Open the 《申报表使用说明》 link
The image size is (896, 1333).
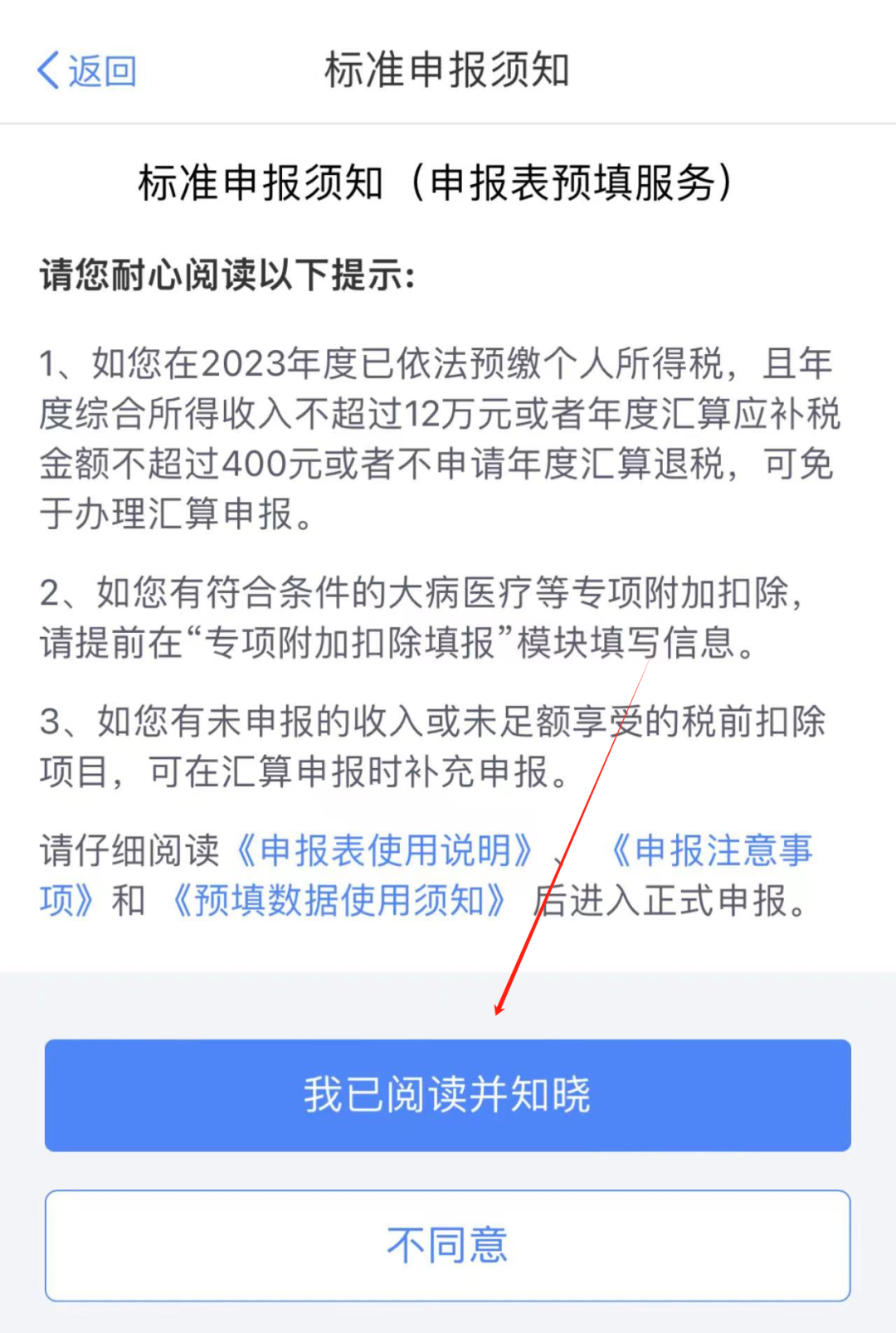pos(383,851)
